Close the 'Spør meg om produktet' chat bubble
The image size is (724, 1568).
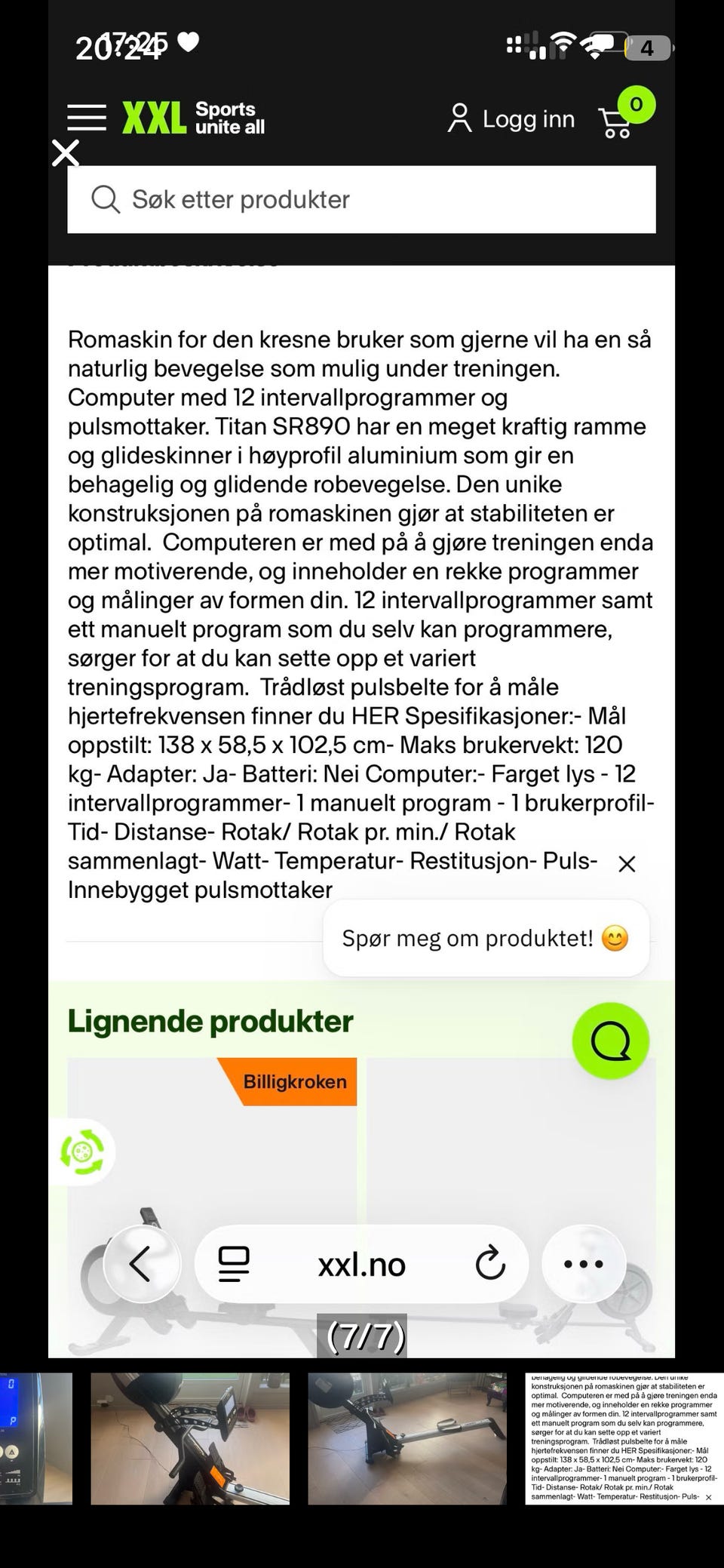pos(627,863)
